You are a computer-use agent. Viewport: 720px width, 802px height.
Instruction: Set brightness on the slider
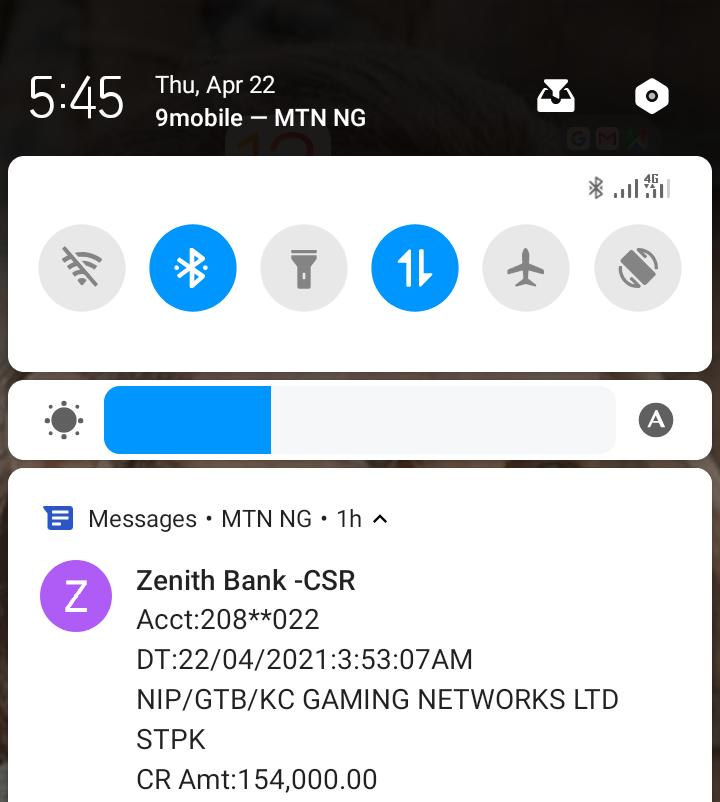[x=360, y=420]
